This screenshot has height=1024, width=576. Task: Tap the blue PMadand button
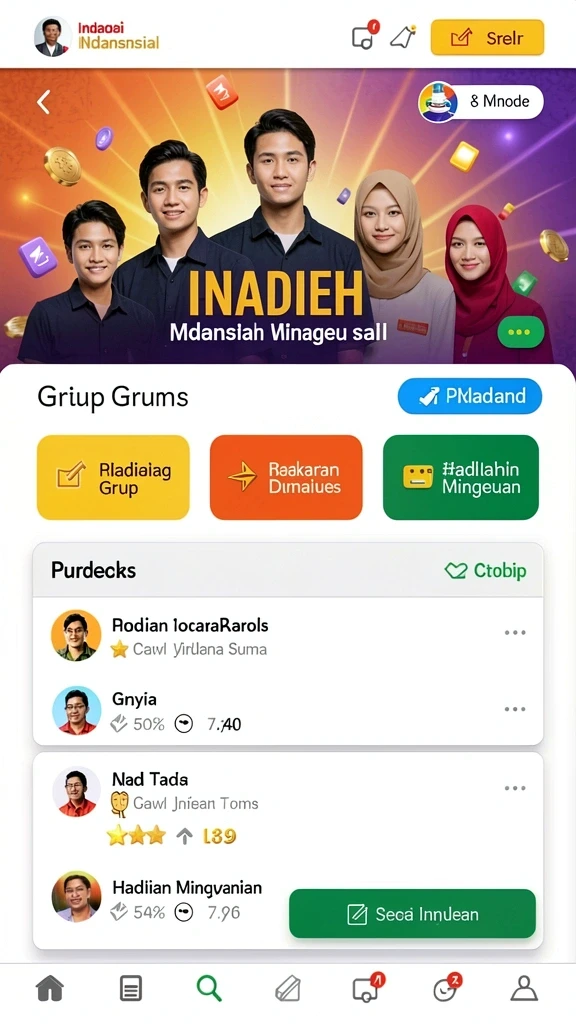click(470, 396)
